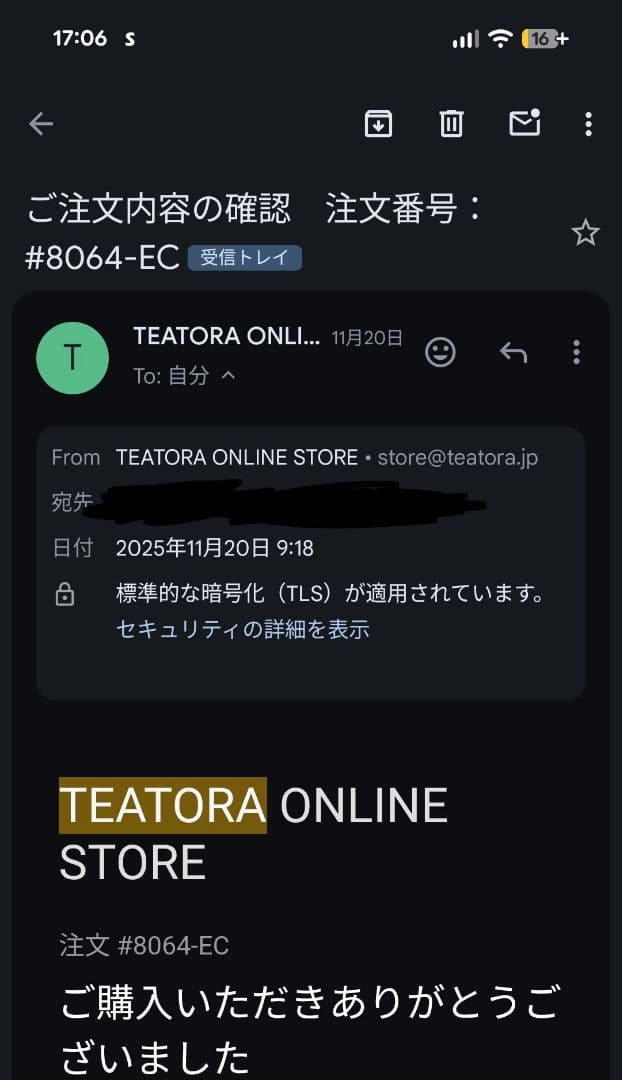622x1080 pixels.
Task: Tap the 受信トレイ label chip
Action: pyautogui.click(x=245, y=258)
